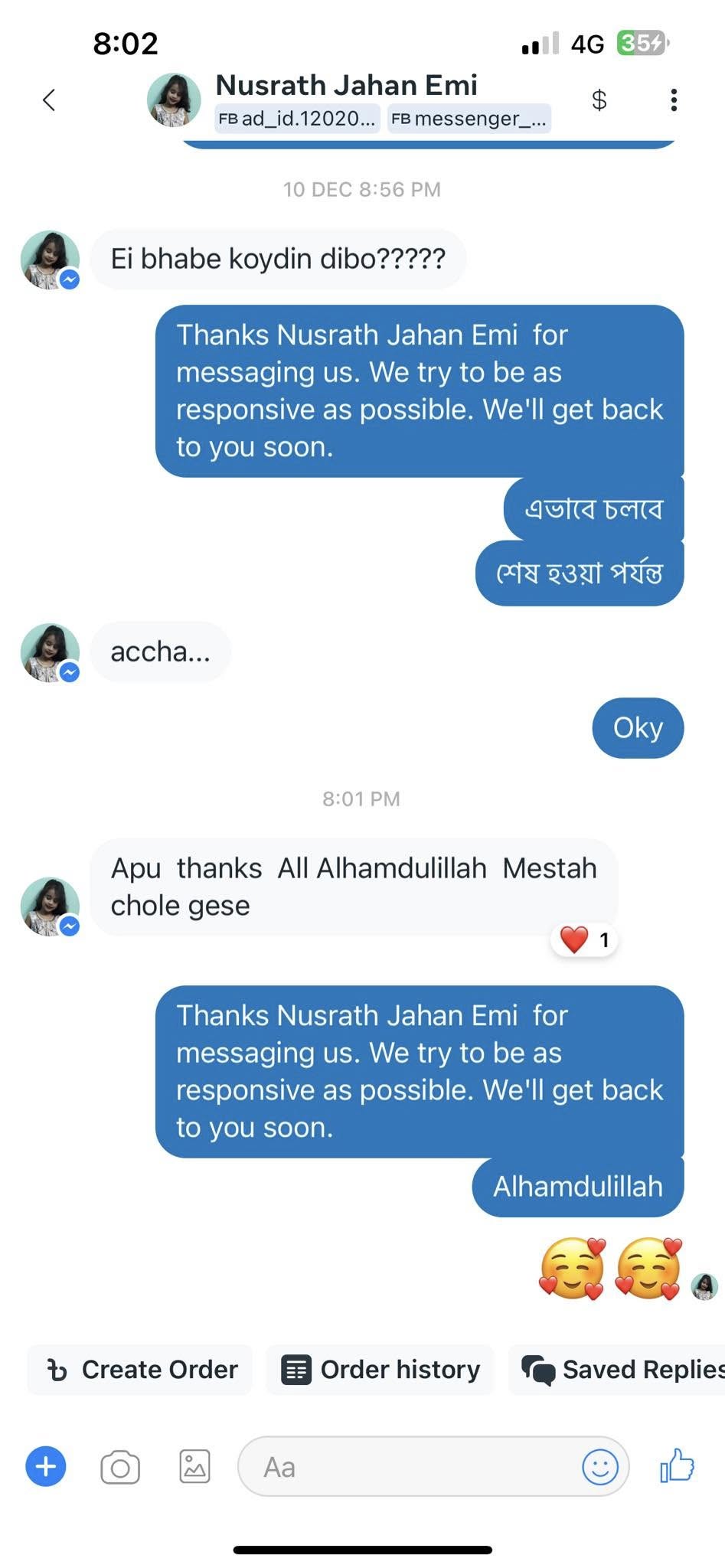725x1568 pixels.
Task: Open the photo gallery icon
Action: click(194, 1467)
